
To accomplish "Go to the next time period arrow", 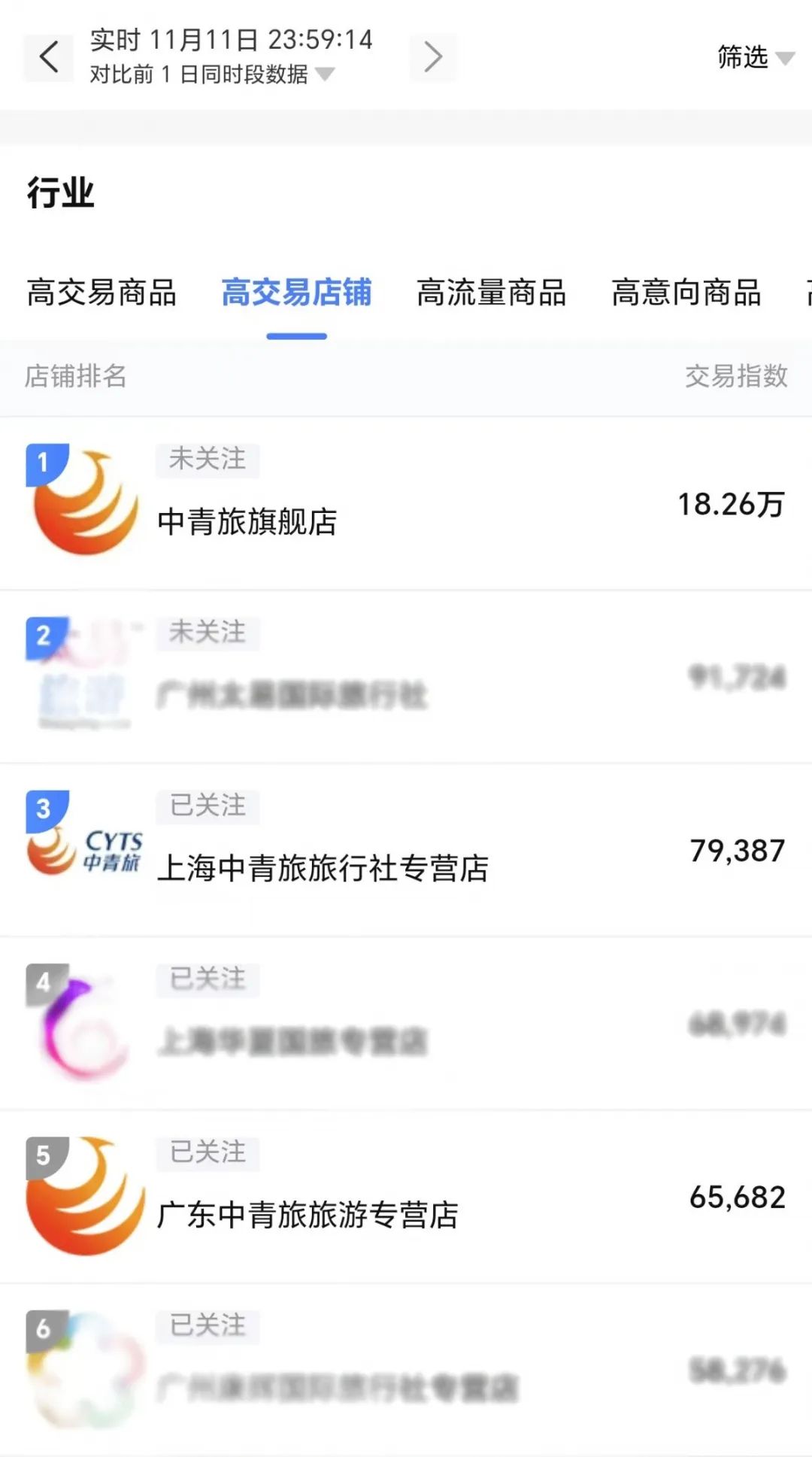I will click(433, 57).
